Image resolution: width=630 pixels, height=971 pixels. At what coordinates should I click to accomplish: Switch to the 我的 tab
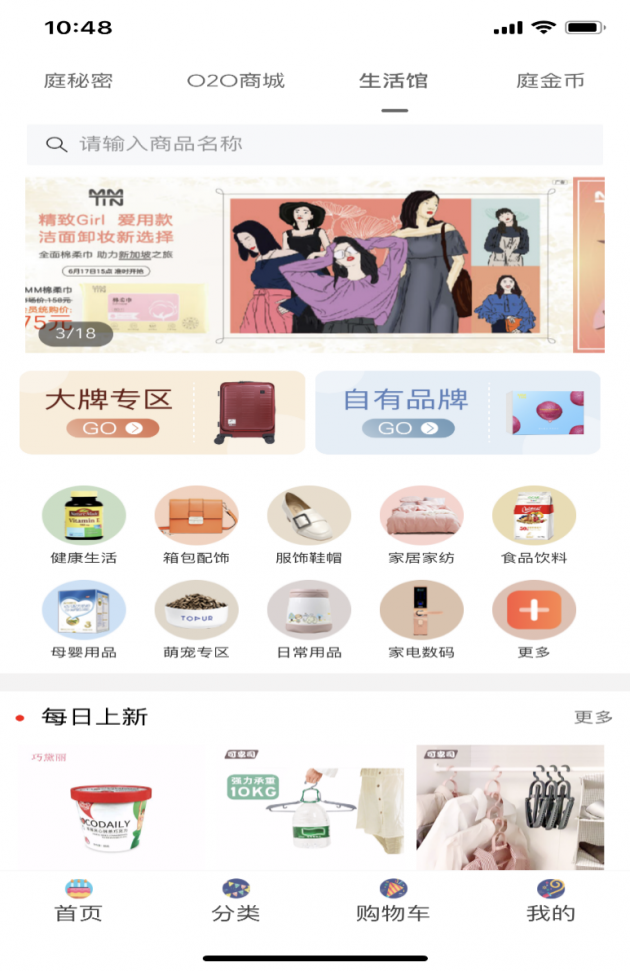coord(551,902)
